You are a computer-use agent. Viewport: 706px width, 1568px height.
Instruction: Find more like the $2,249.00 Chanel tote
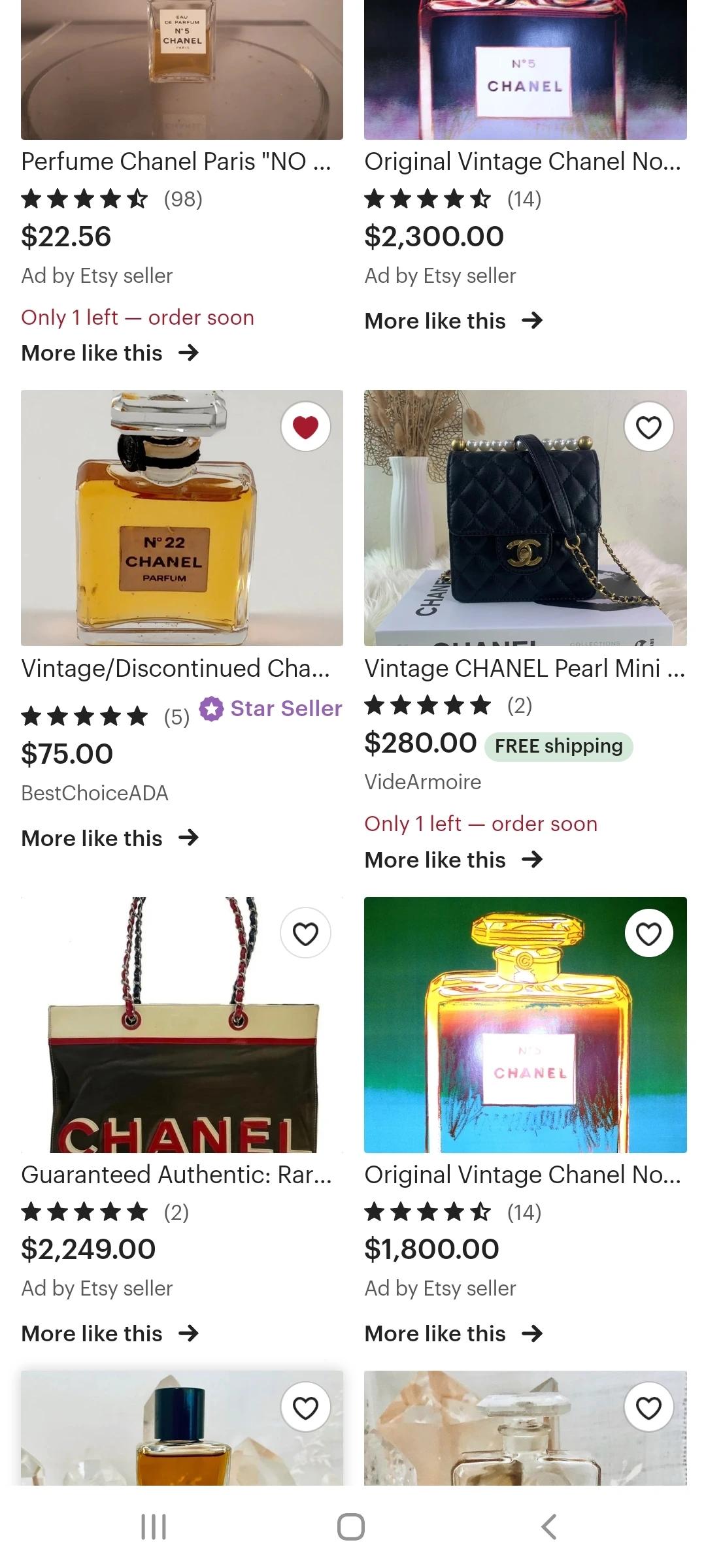tap(110, 1333)
